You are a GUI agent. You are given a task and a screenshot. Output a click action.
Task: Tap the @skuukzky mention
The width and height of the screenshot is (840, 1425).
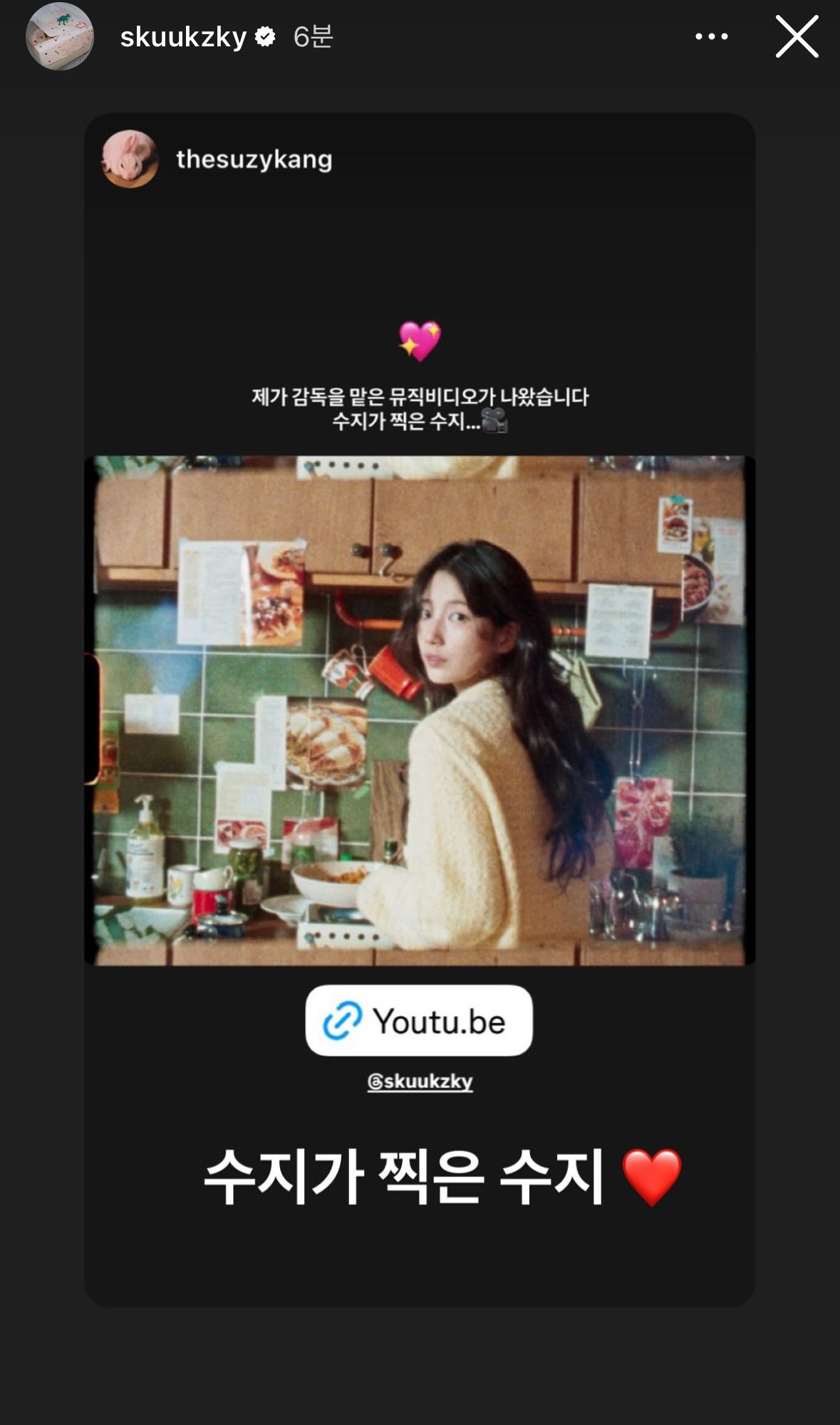coord(420,1081)
